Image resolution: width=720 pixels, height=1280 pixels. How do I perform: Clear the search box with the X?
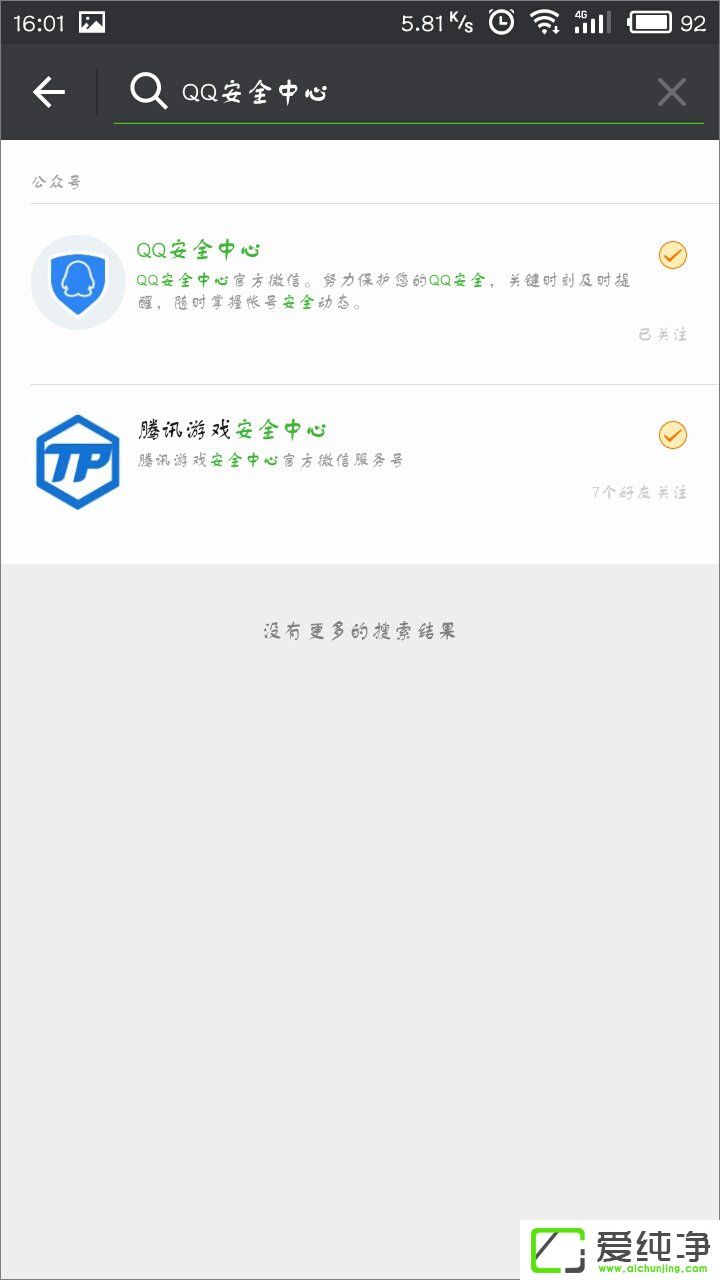click(671, 91)
